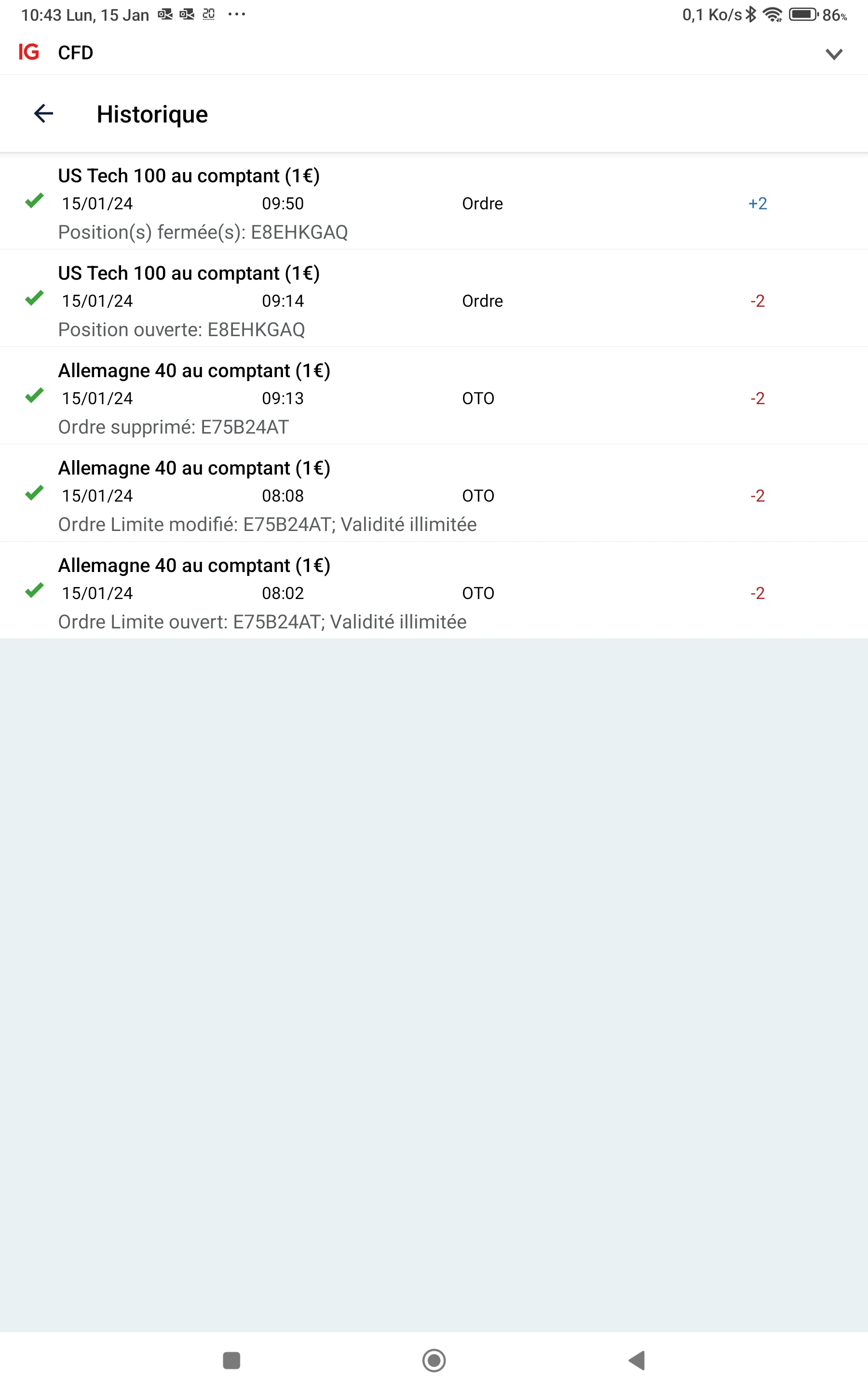
Task: Open Allemagne 40 entry at 09:13
Action: tap(434, 398)
